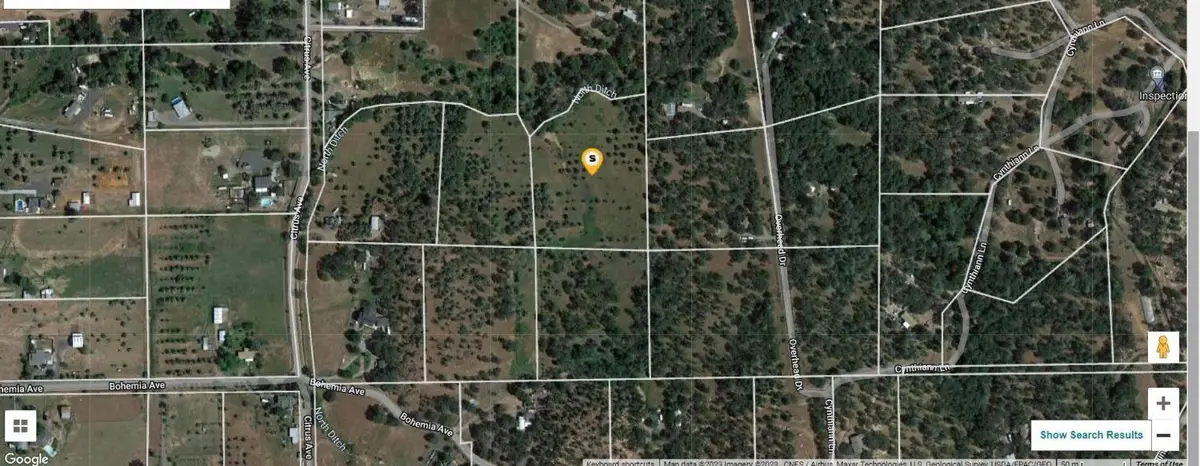The height and width of the screenshot is (466, 1200).
Task: Open Street View pegman
Action: pos(1163,349)
